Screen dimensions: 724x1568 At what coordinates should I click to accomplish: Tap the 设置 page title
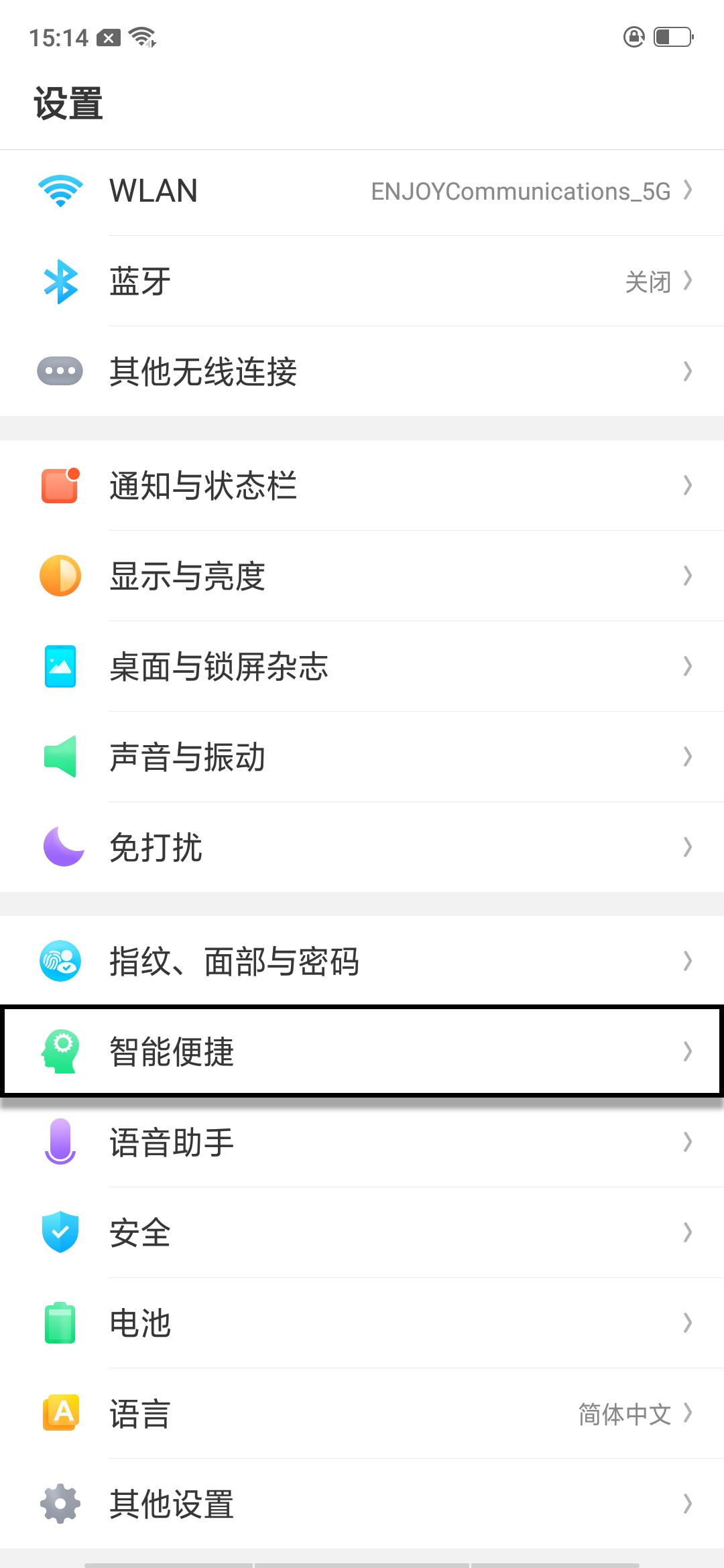(x=68, y=105)
